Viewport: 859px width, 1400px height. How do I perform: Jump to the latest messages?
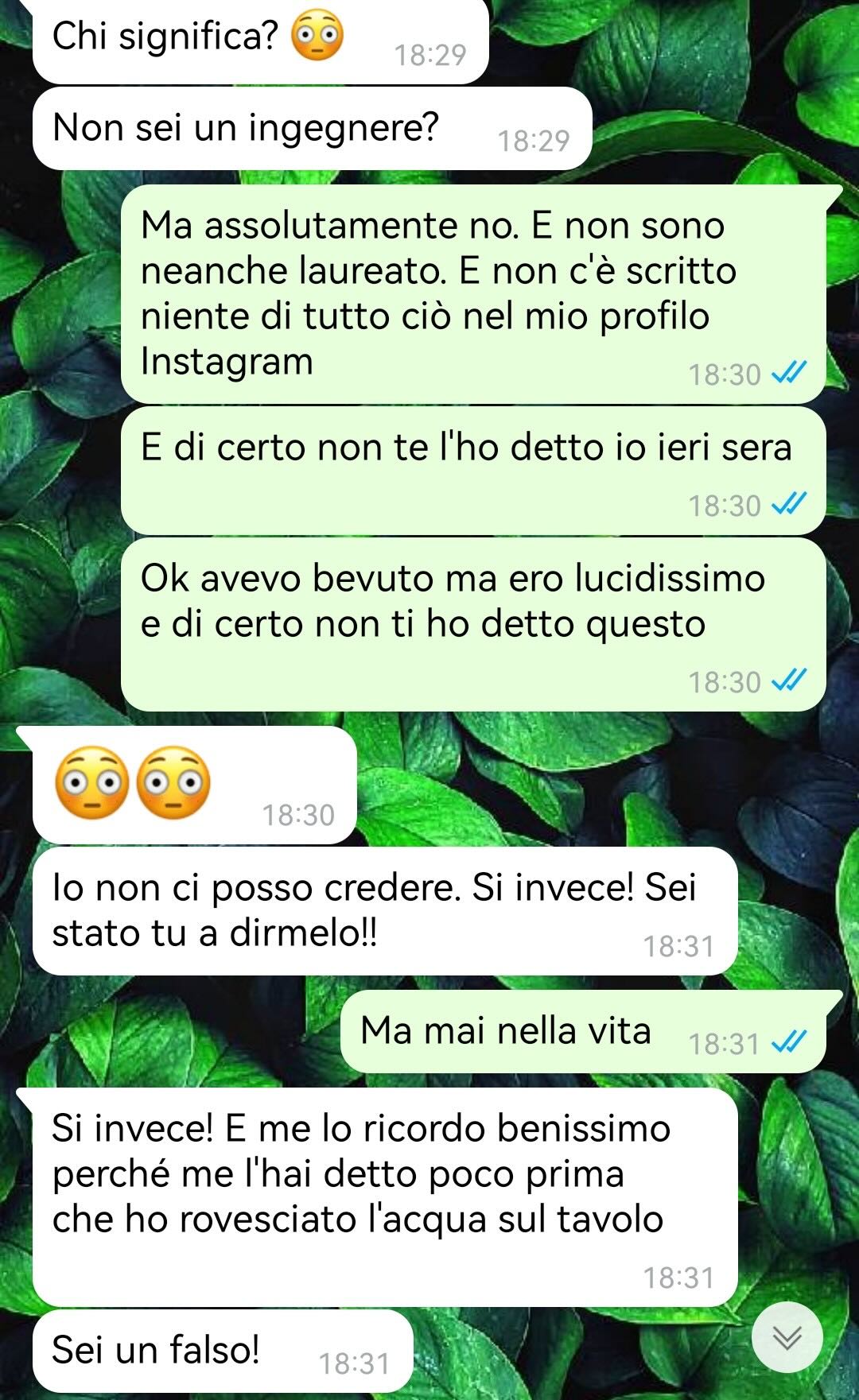(x=787, y=1337)
